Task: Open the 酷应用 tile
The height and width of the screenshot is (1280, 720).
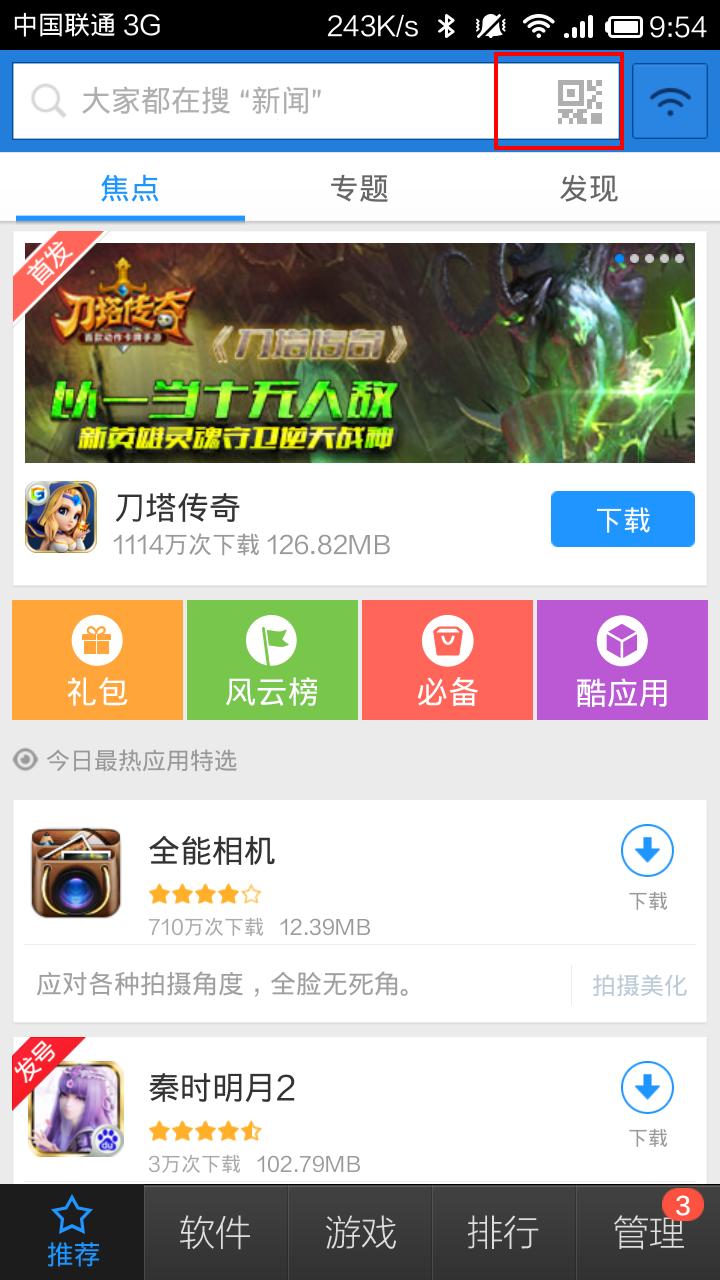Action: pos(622,660)
